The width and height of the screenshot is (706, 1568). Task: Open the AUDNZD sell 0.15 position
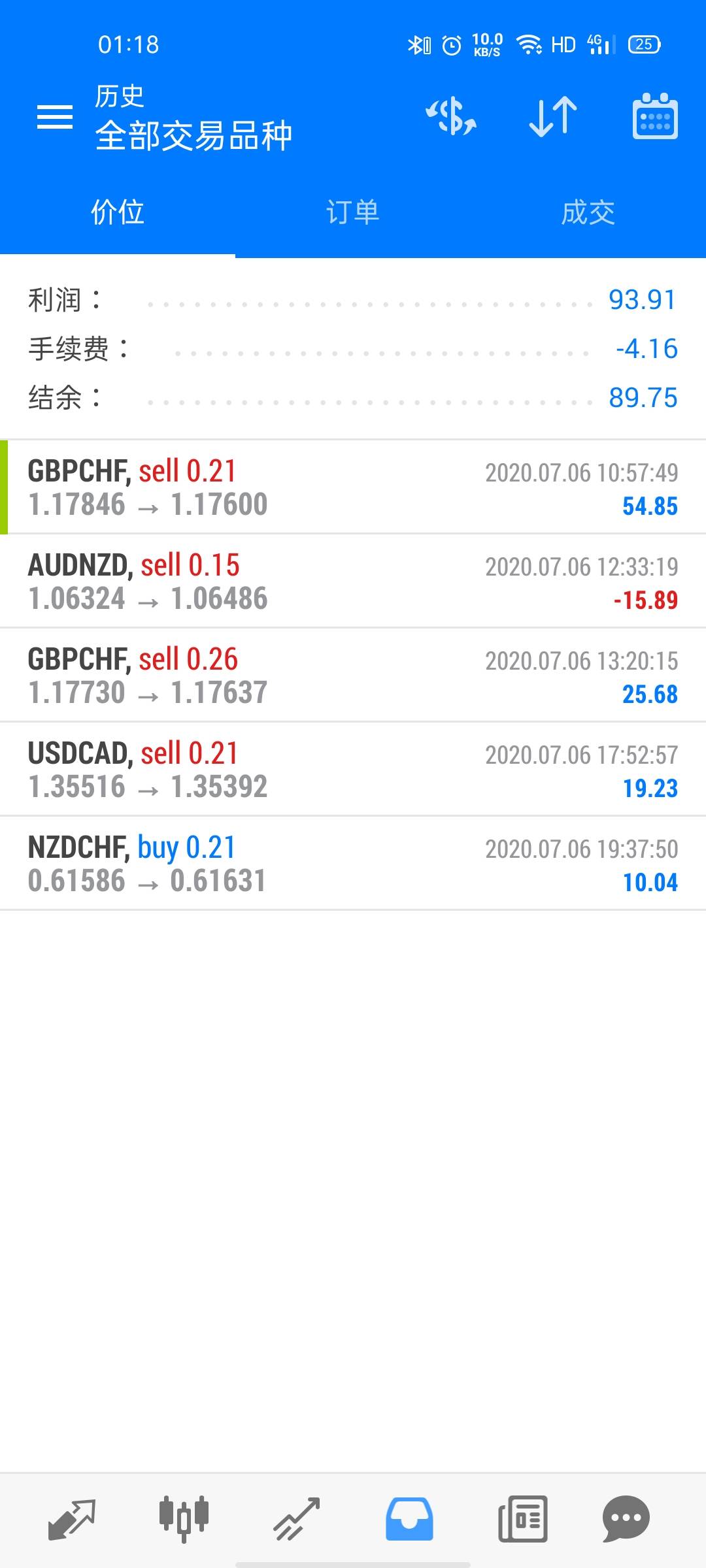[353, 581]
